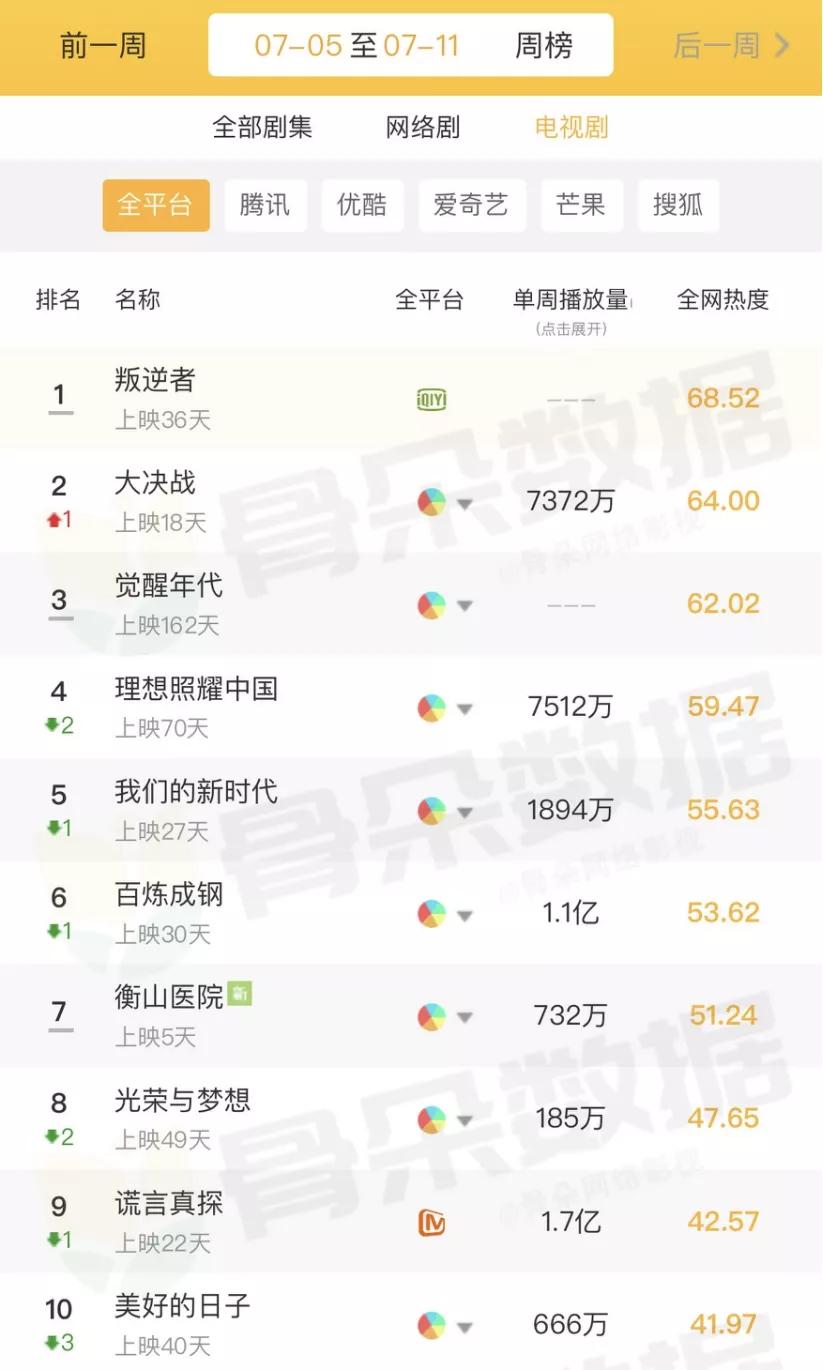Tap 后一周 to view next week
The image size is (823, 1370).
(x=731, y=46)
